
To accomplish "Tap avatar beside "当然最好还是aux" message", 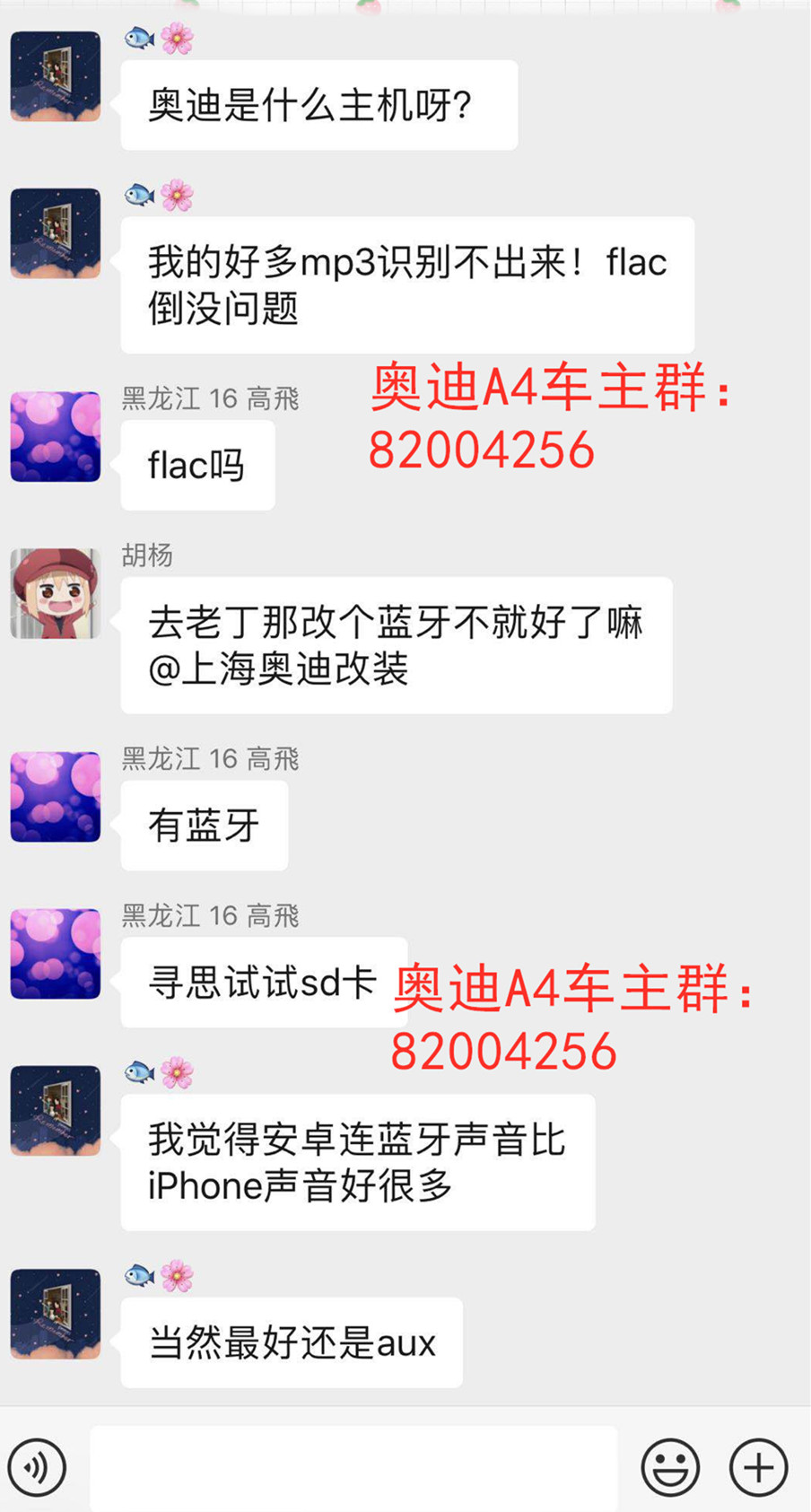I will [x=56, y=1314].
